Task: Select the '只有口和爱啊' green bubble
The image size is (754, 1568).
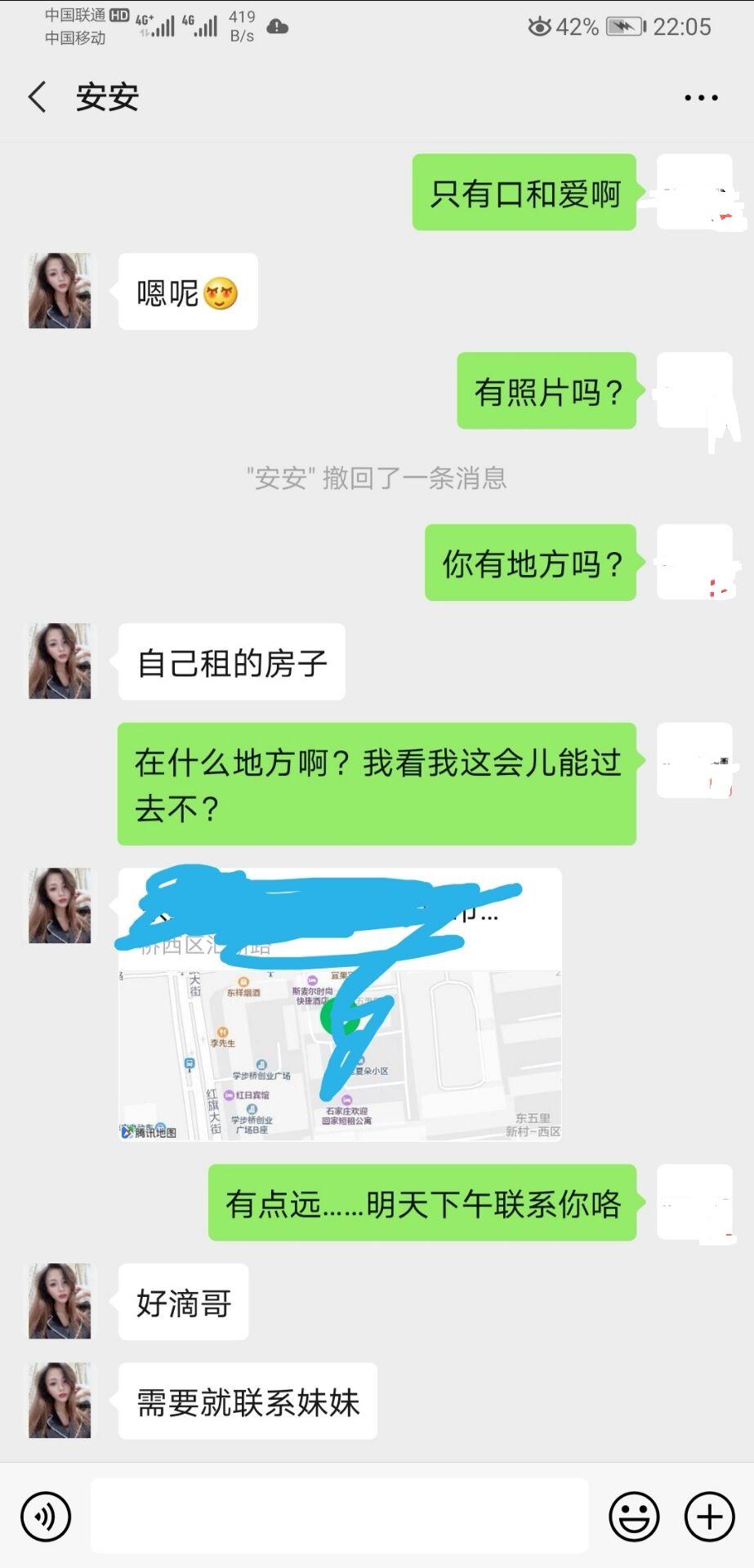Action: [524, 194]
